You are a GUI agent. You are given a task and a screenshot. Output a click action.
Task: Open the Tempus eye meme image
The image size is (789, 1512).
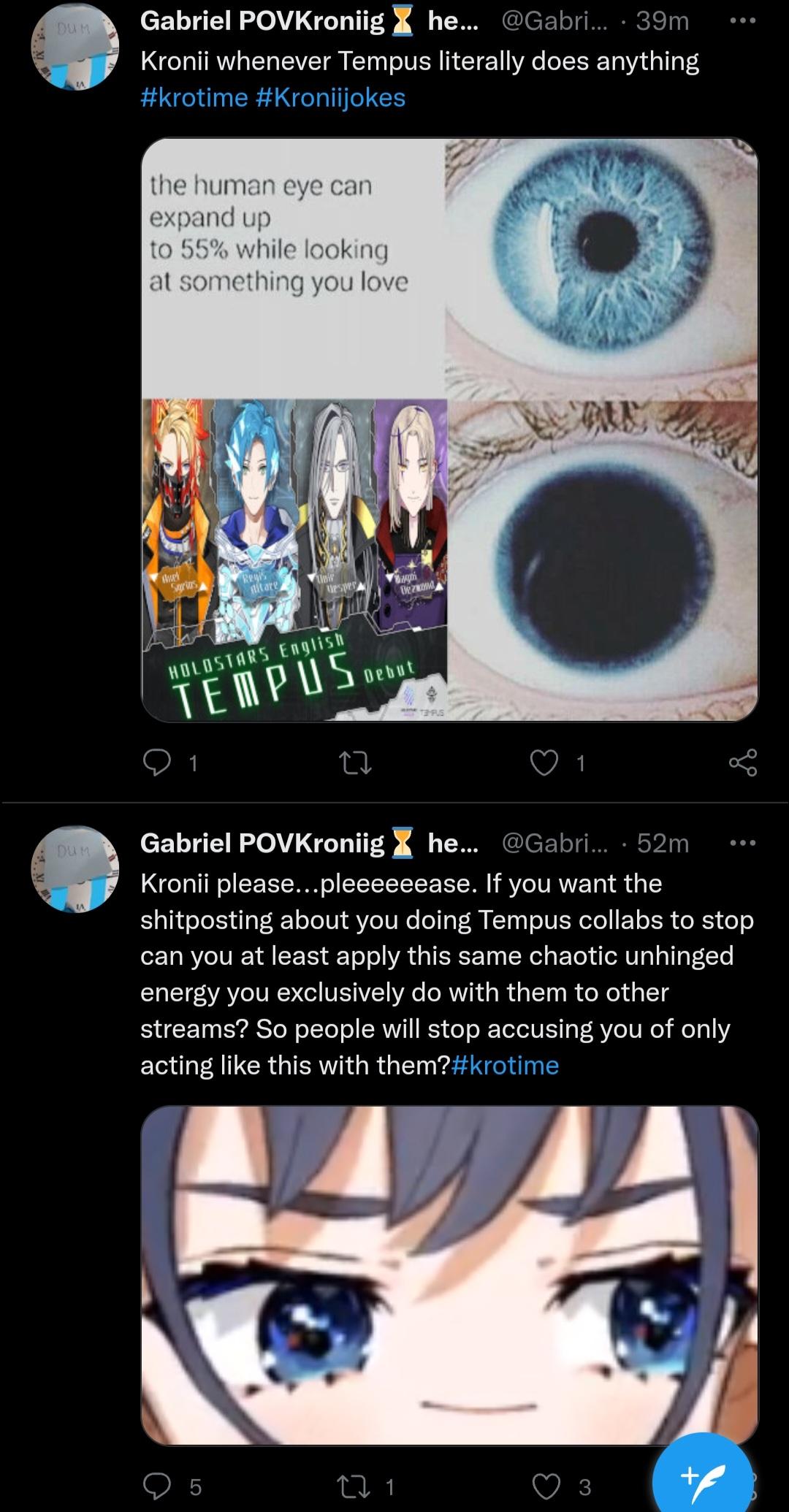[x=449, y=429]
